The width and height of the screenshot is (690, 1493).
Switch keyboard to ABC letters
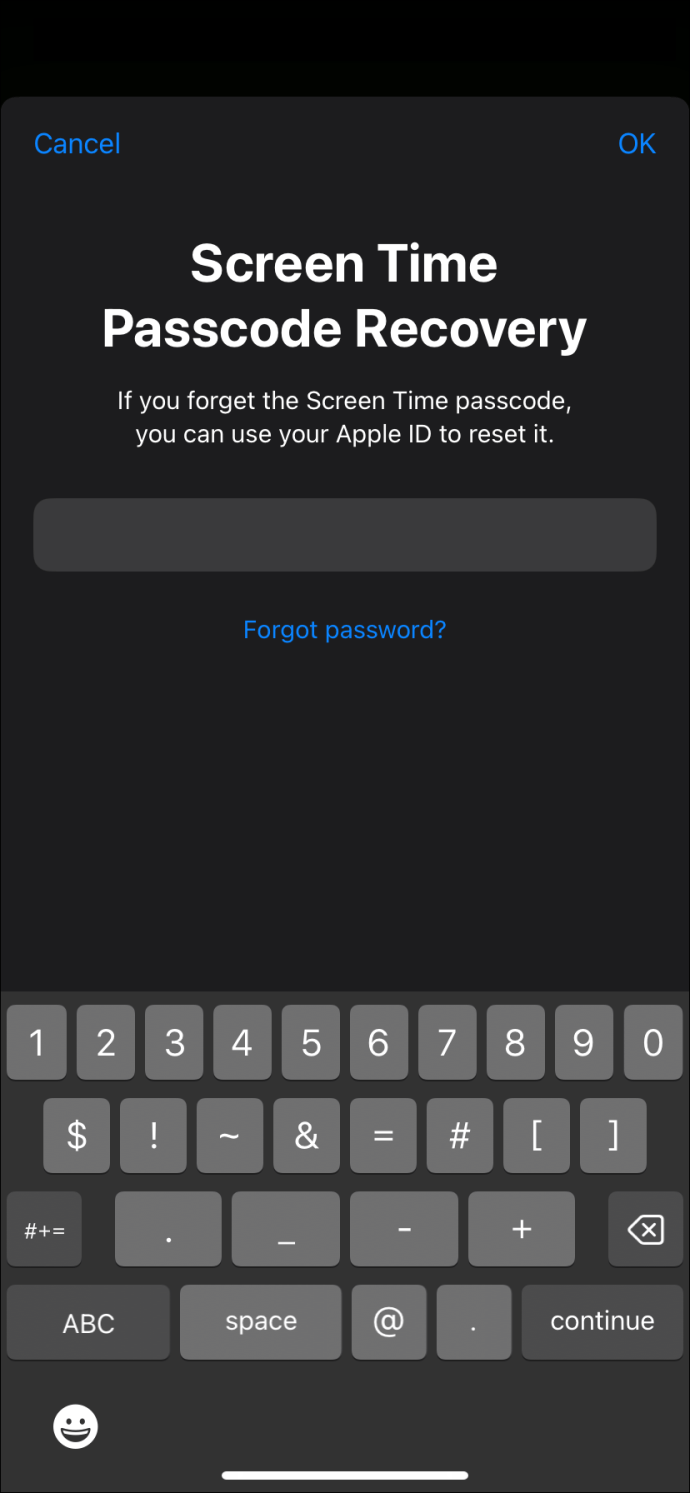pyautogui.click(x=88, y=1322)
